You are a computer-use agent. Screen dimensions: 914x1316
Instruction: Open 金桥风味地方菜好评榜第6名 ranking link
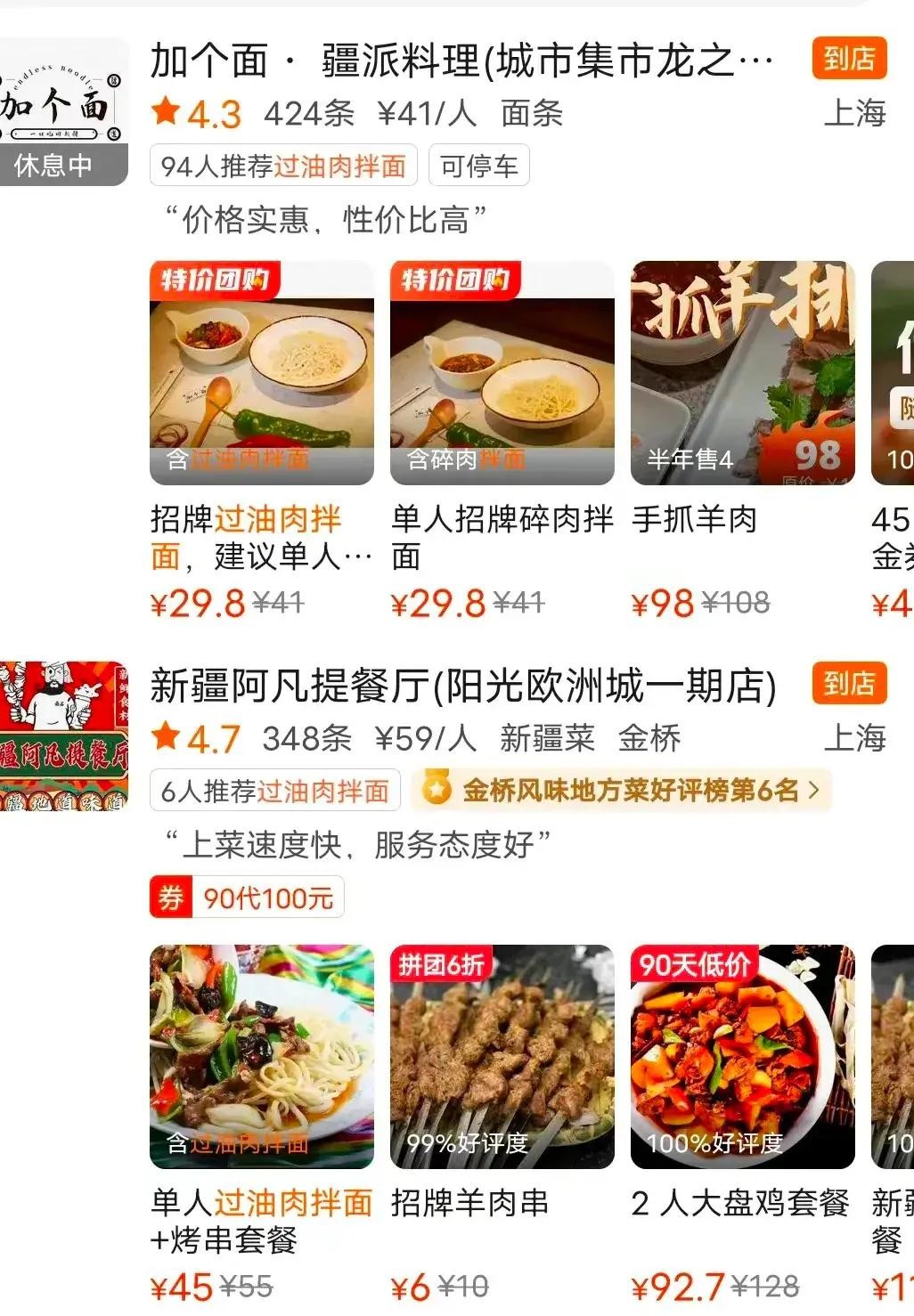point(622,790)
